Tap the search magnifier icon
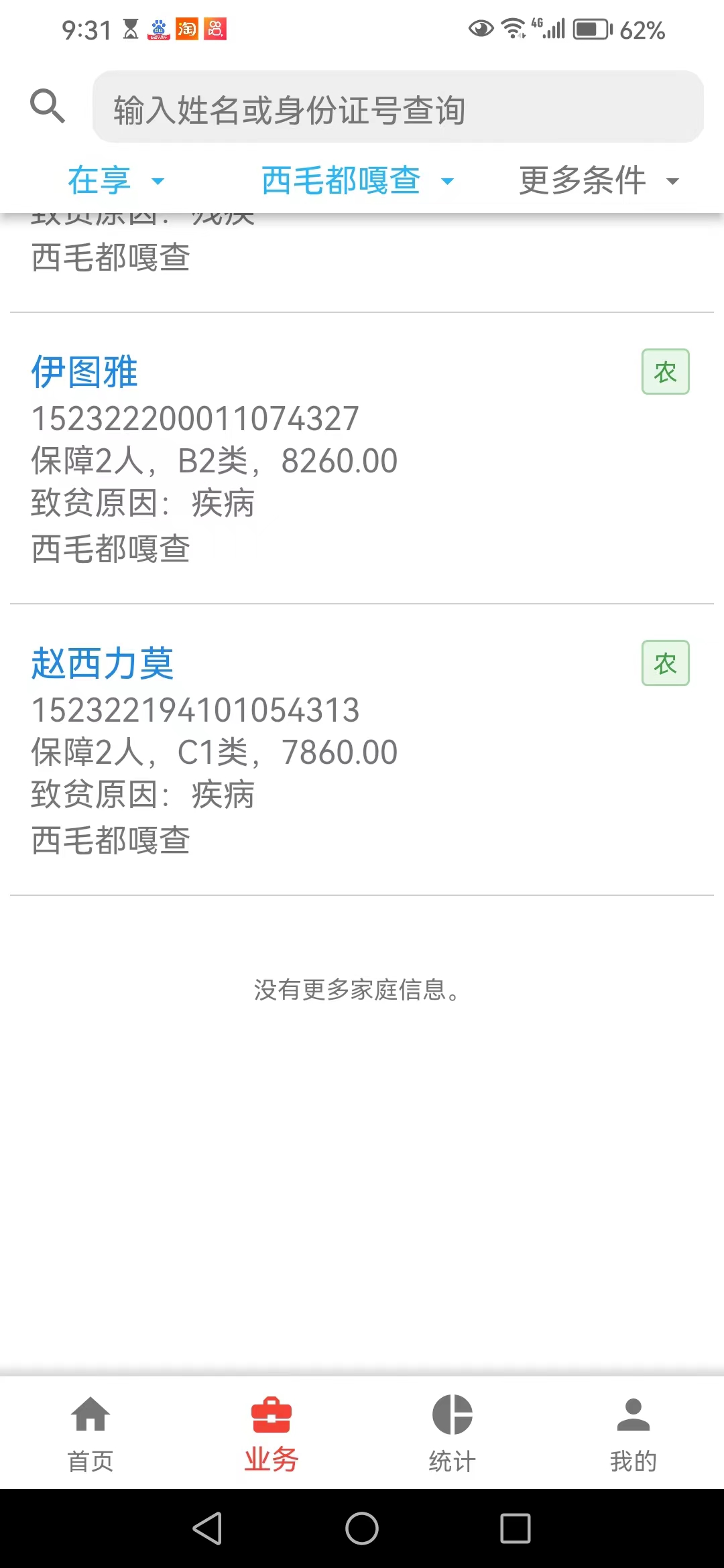This screenshot has width=724, height=1568. tap(48, 106)
